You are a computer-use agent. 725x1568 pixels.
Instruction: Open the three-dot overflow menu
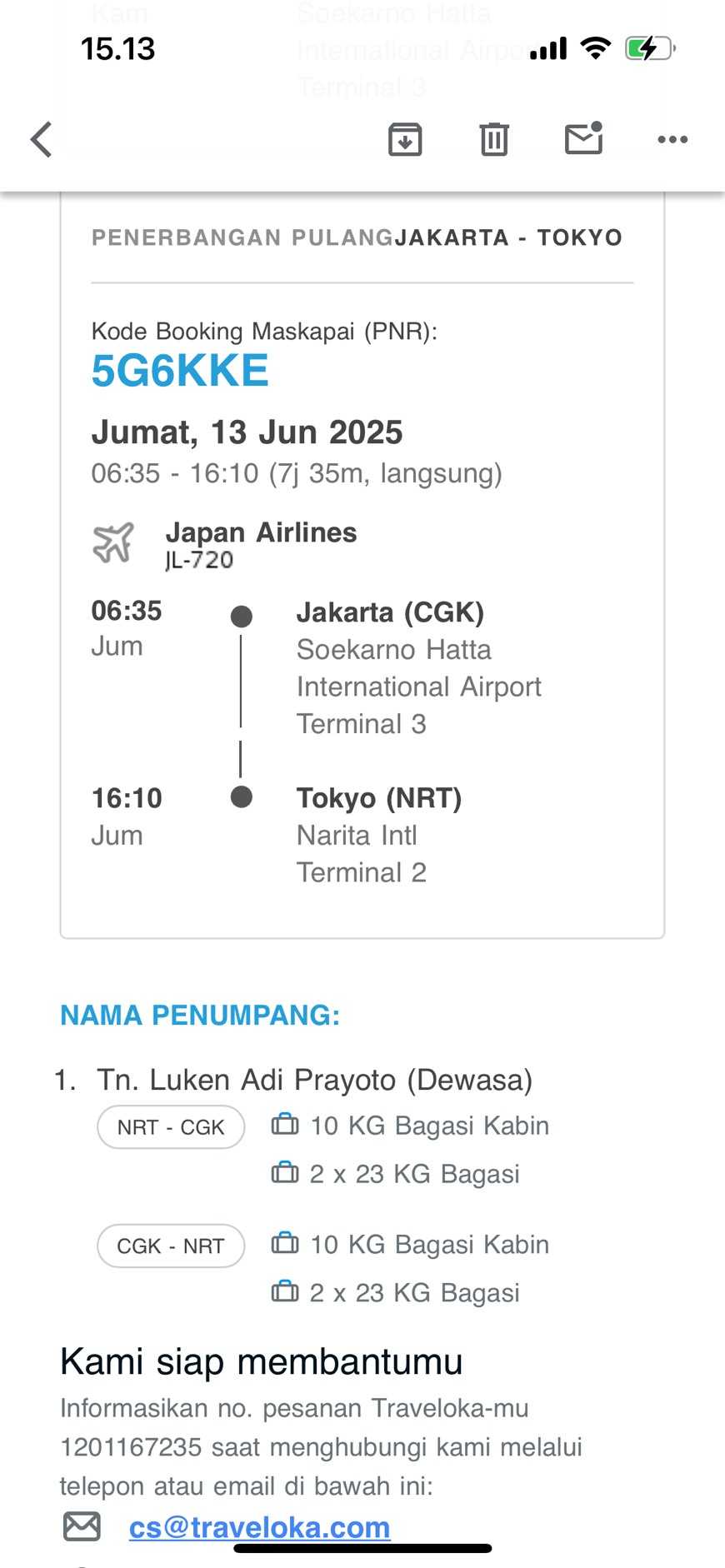[672, 139]
